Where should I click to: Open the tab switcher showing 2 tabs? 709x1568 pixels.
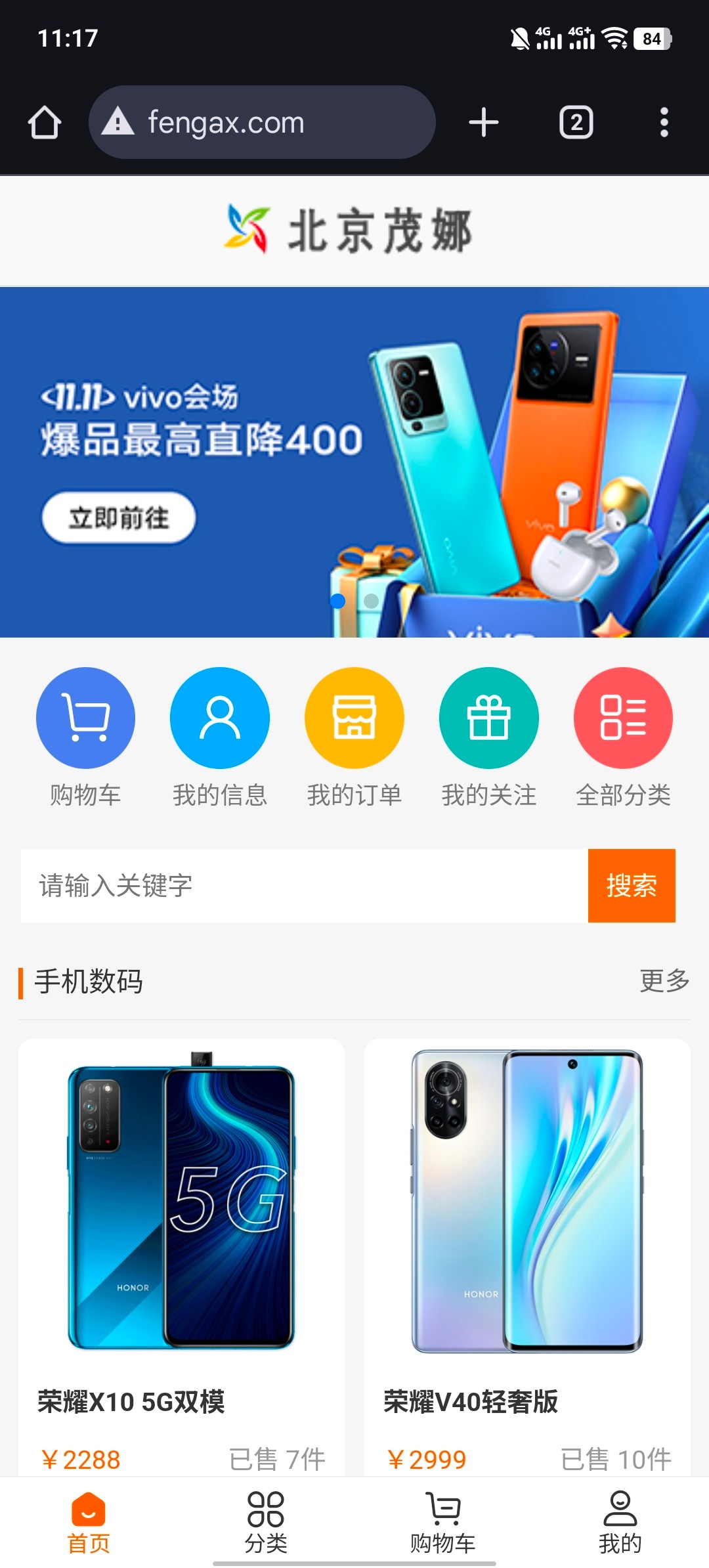576,123
